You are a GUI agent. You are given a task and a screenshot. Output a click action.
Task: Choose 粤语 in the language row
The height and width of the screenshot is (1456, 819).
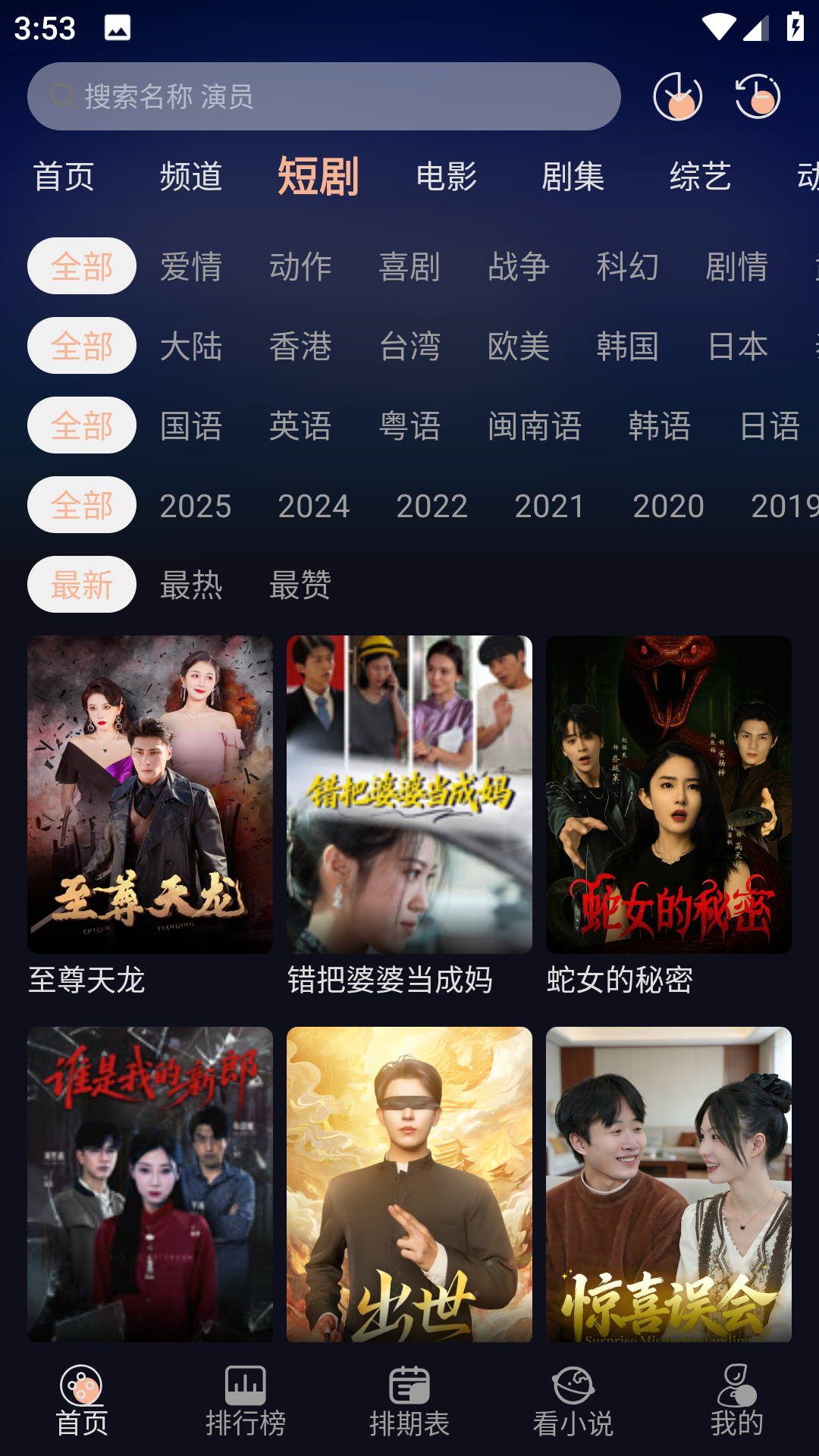tap(410, 425)
